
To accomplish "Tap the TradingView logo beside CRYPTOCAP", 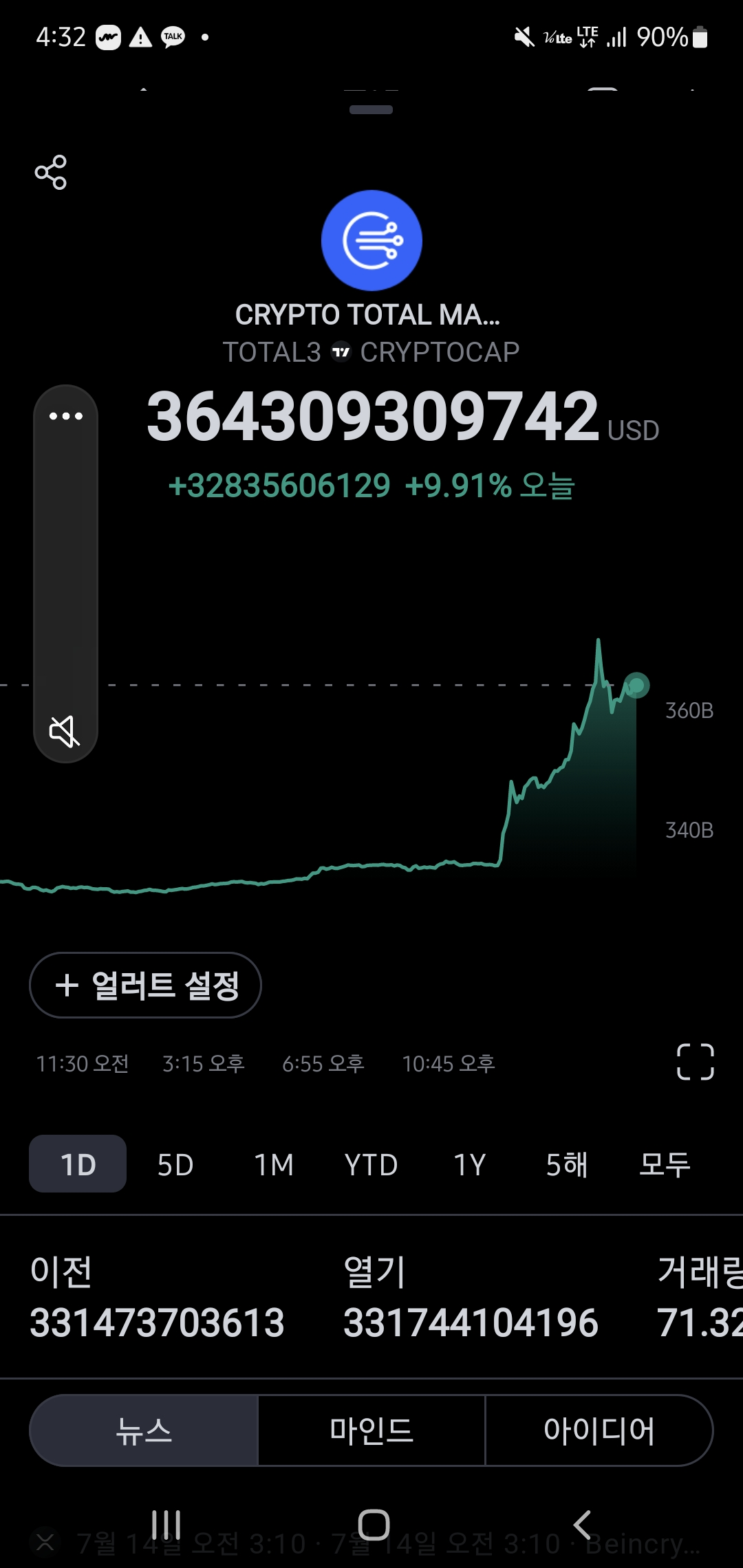I will click(342, 351).
